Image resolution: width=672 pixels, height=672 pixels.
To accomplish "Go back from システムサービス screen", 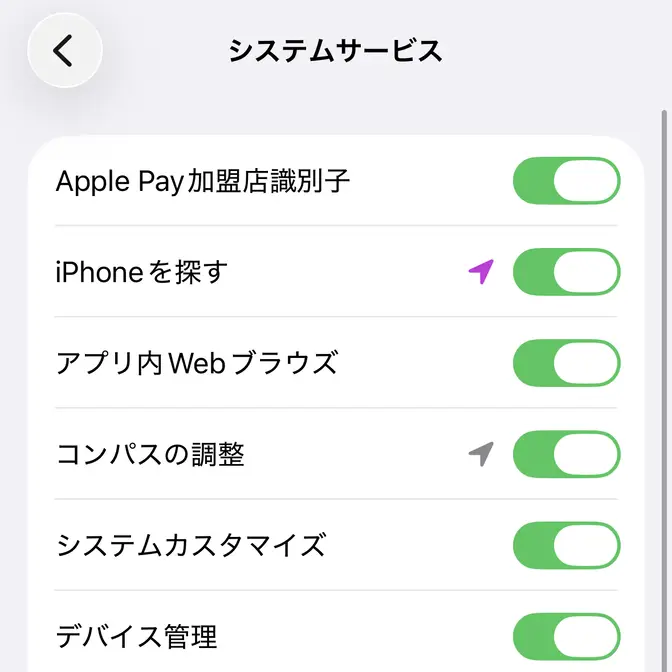I will coord(65,50).
